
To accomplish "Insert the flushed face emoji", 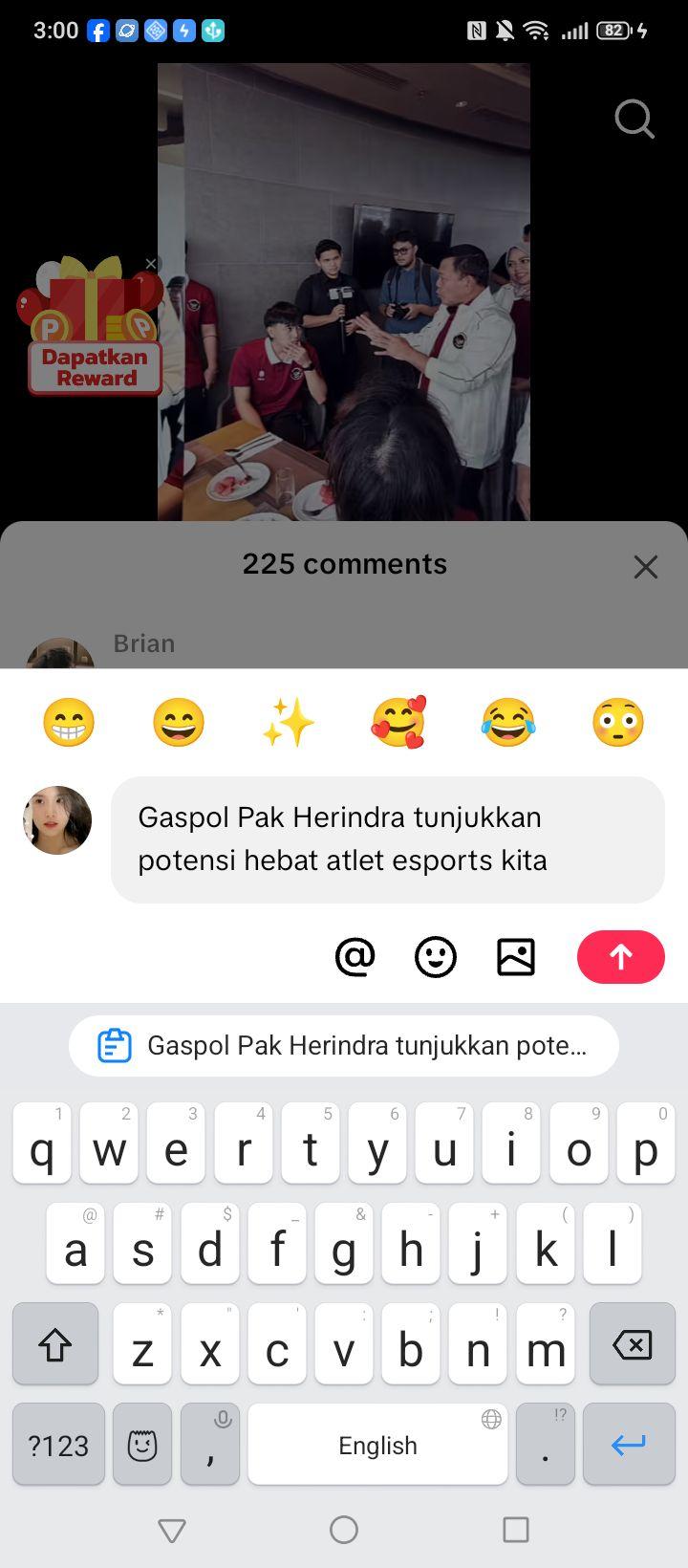I will click(x=618, y=722).
